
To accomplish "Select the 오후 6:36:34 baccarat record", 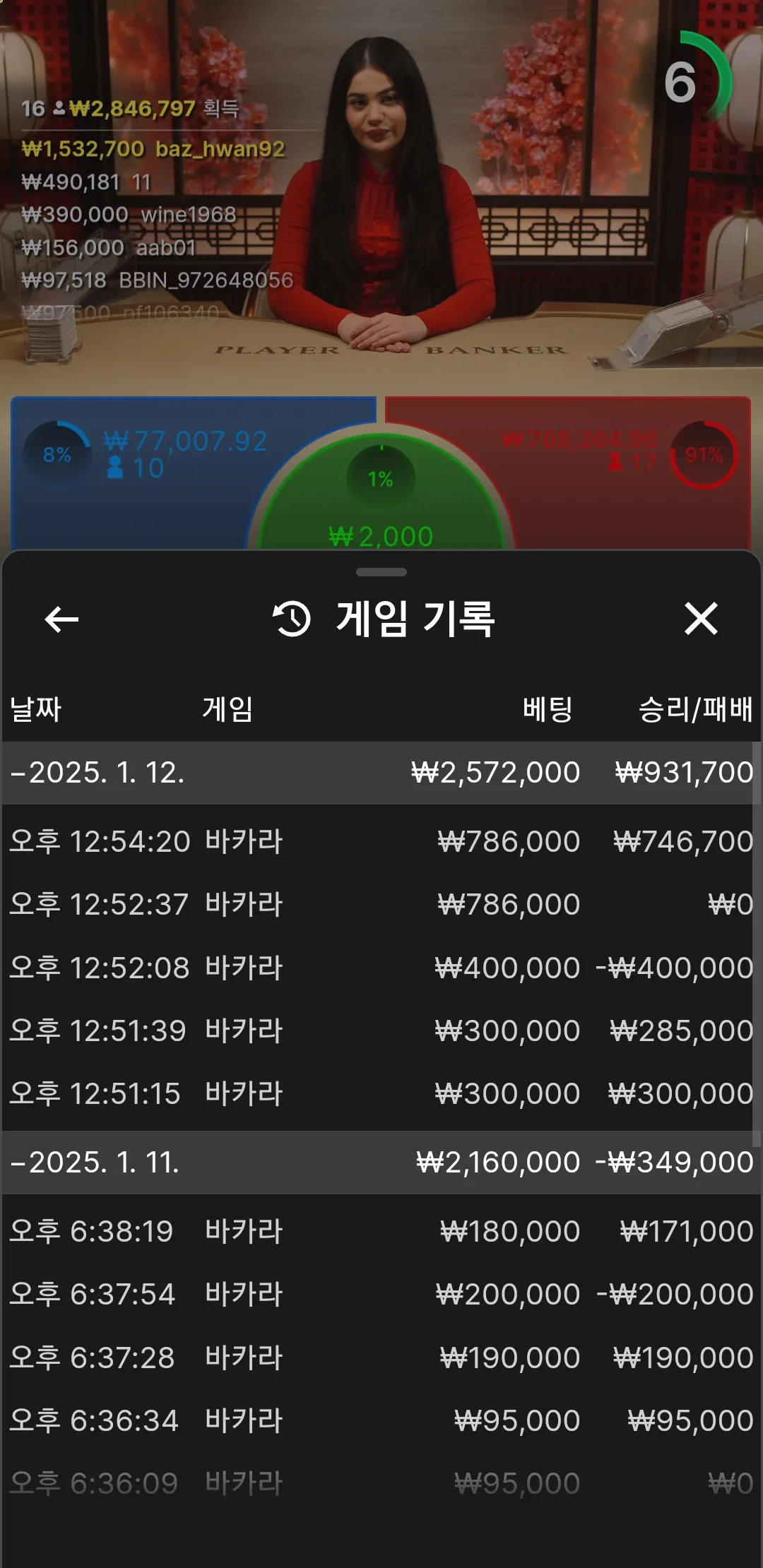I will 380,1420.
